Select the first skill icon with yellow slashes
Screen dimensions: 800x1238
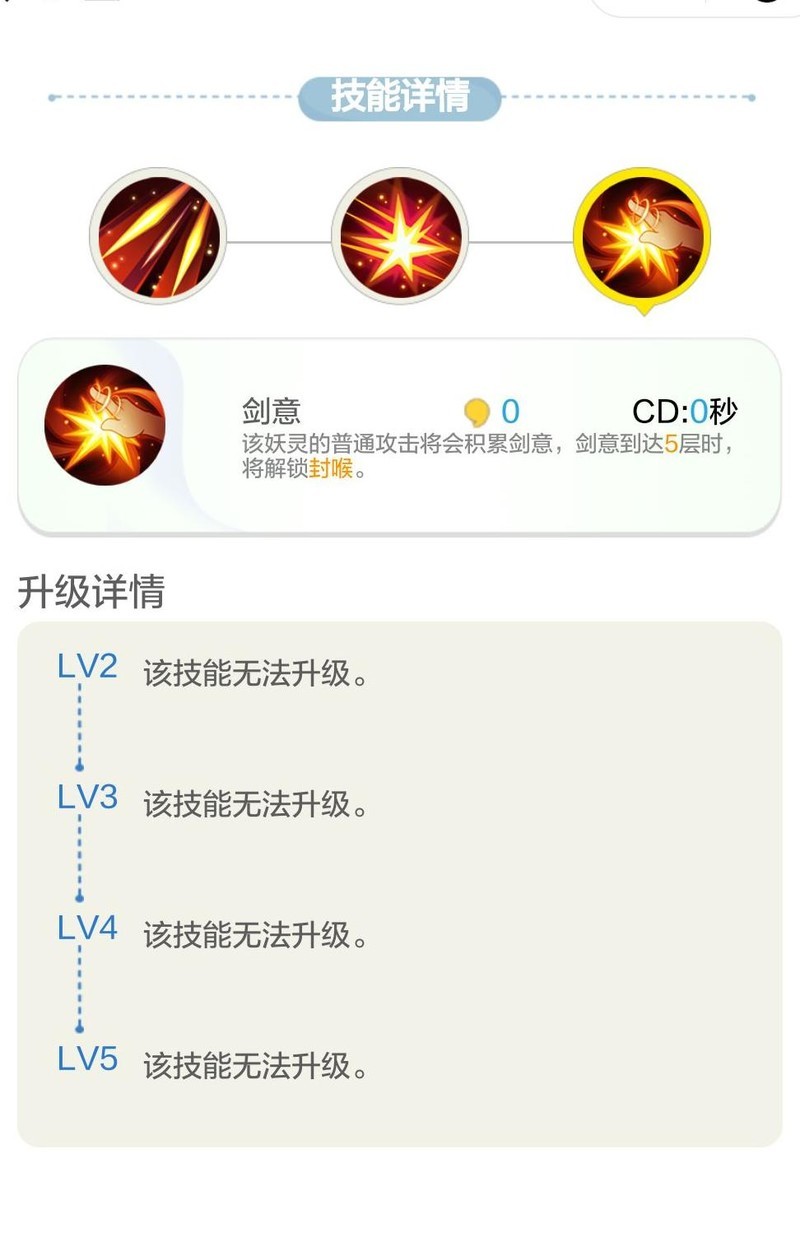click(156, 237)
